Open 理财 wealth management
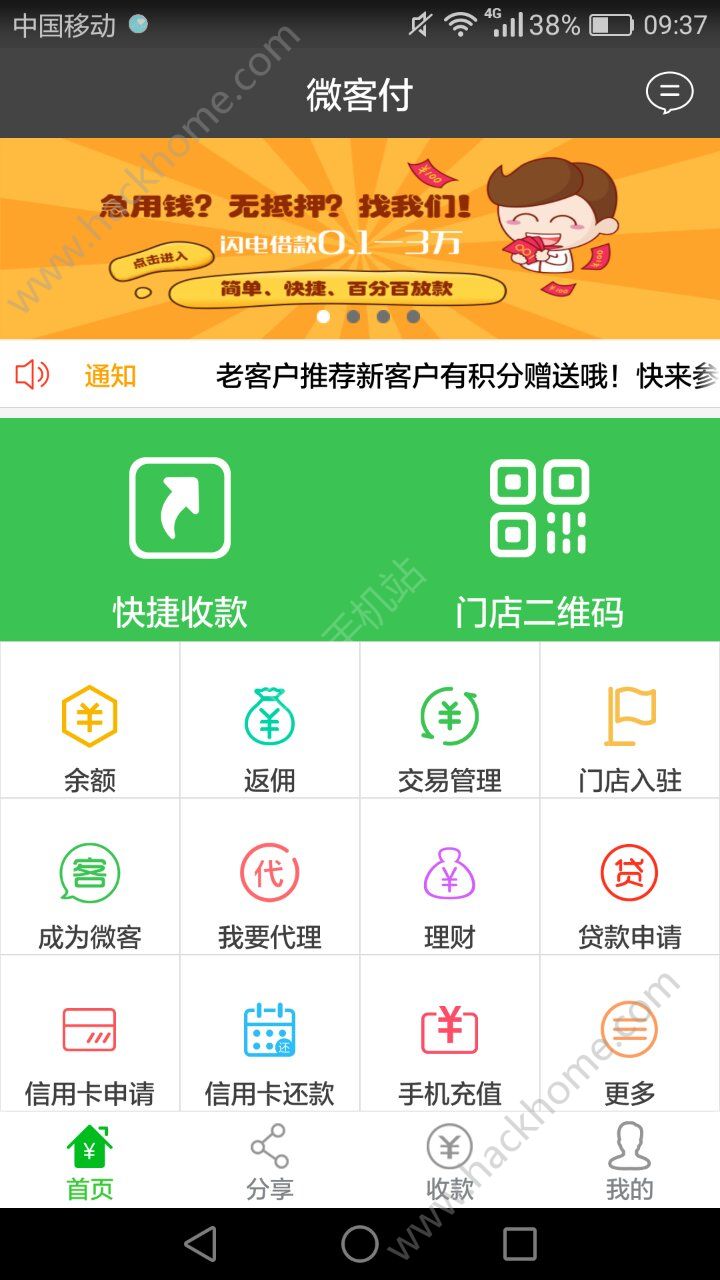The height and width of the screenshot is (1280, 720). tap(450, 892)
